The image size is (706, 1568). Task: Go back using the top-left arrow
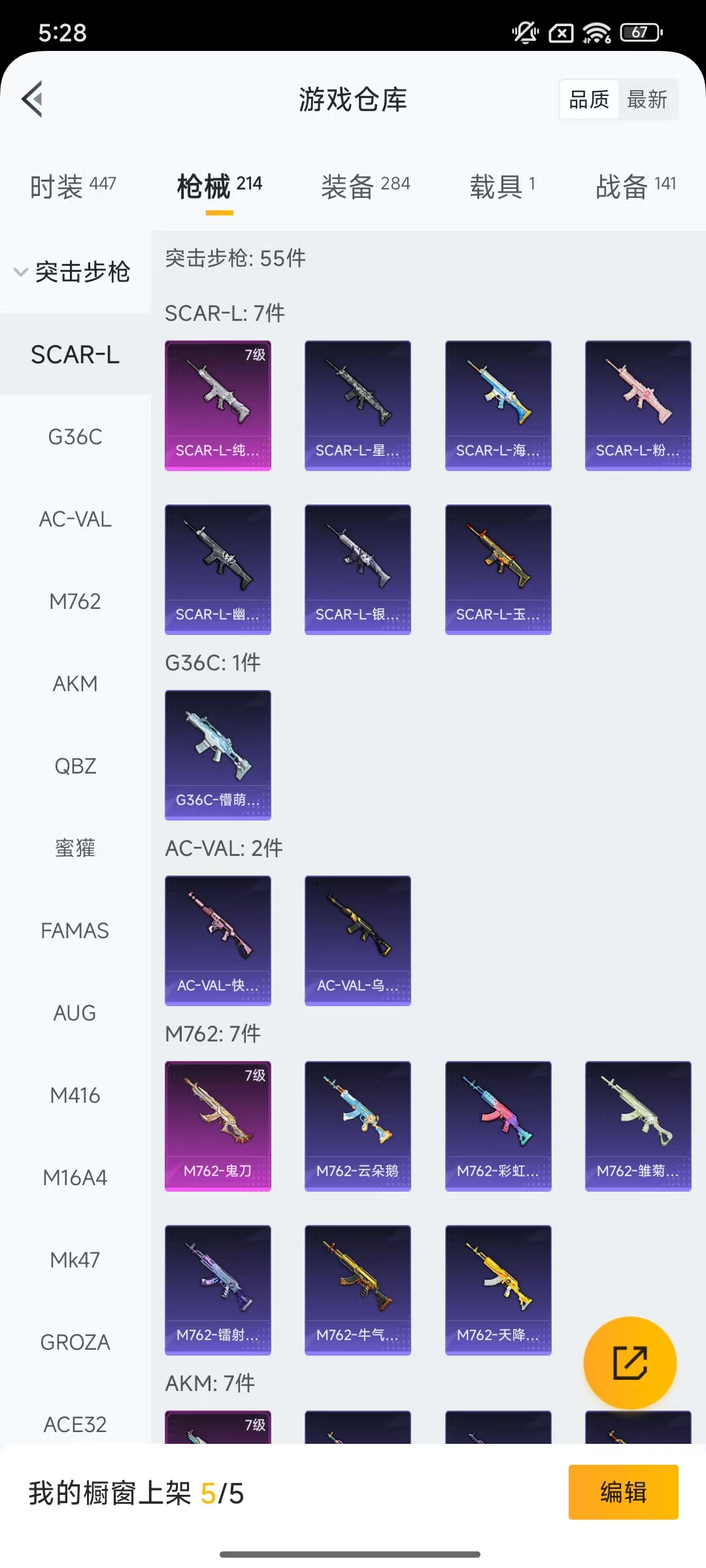pyautogui.click(x=33, y=99)
